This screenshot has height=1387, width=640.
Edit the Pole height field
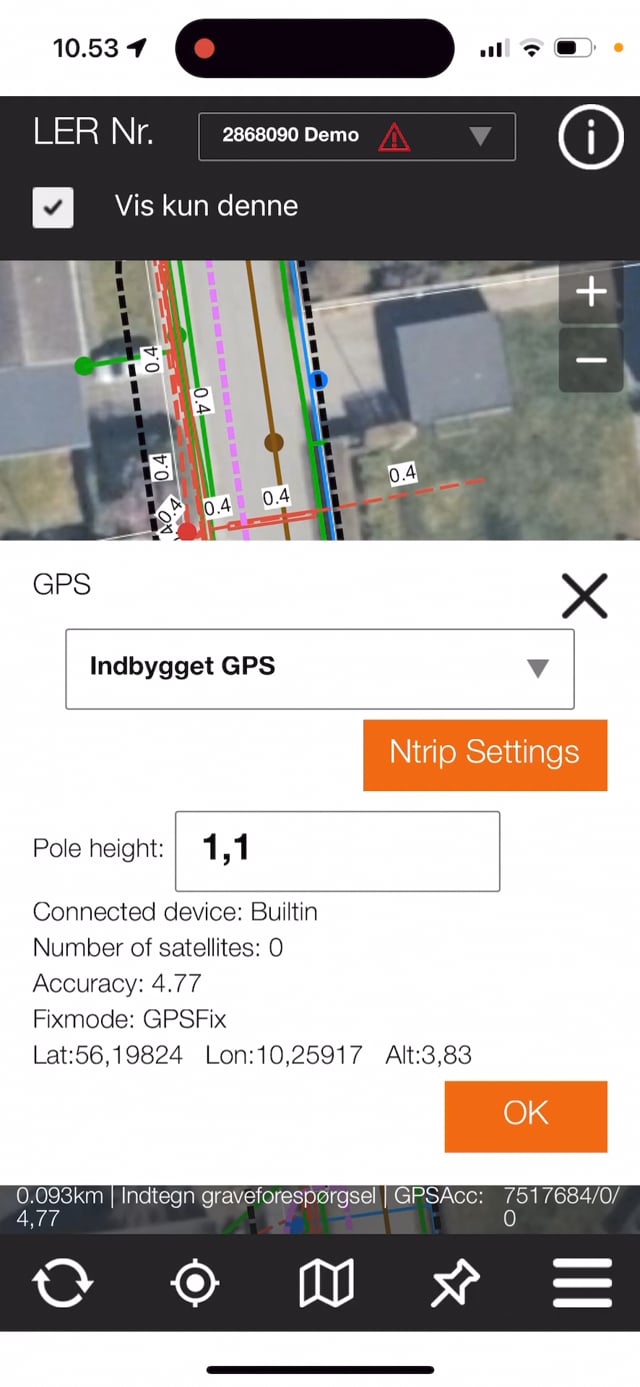point(337,851)
